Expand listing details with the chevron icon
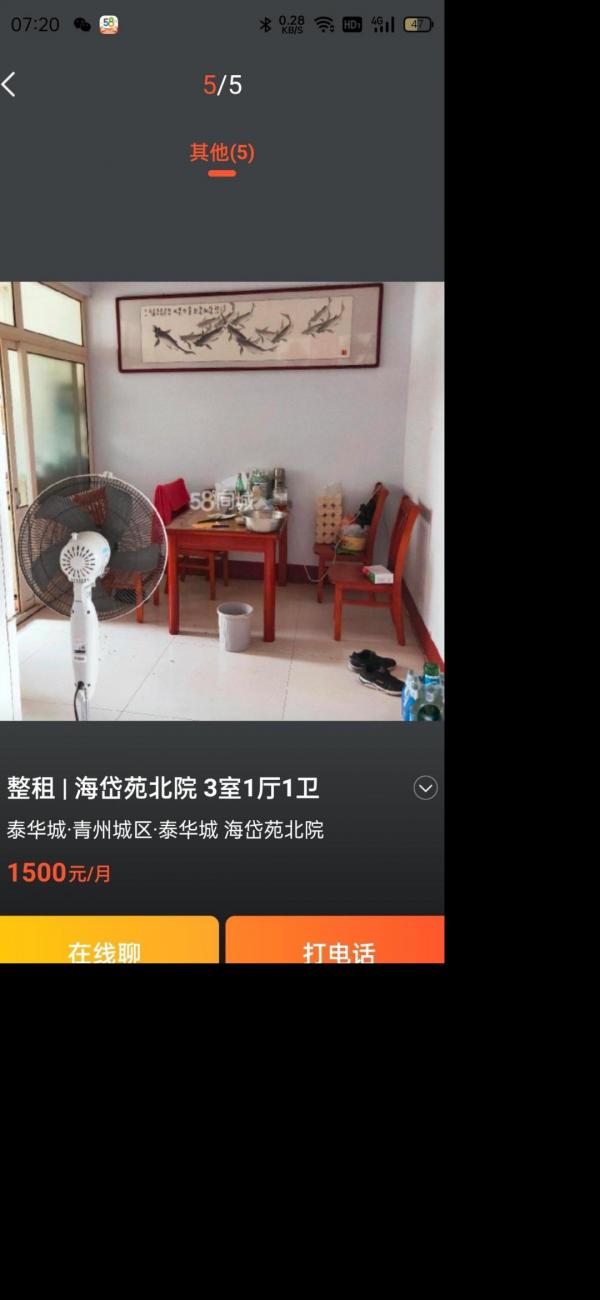 click(x=425, y=788)
